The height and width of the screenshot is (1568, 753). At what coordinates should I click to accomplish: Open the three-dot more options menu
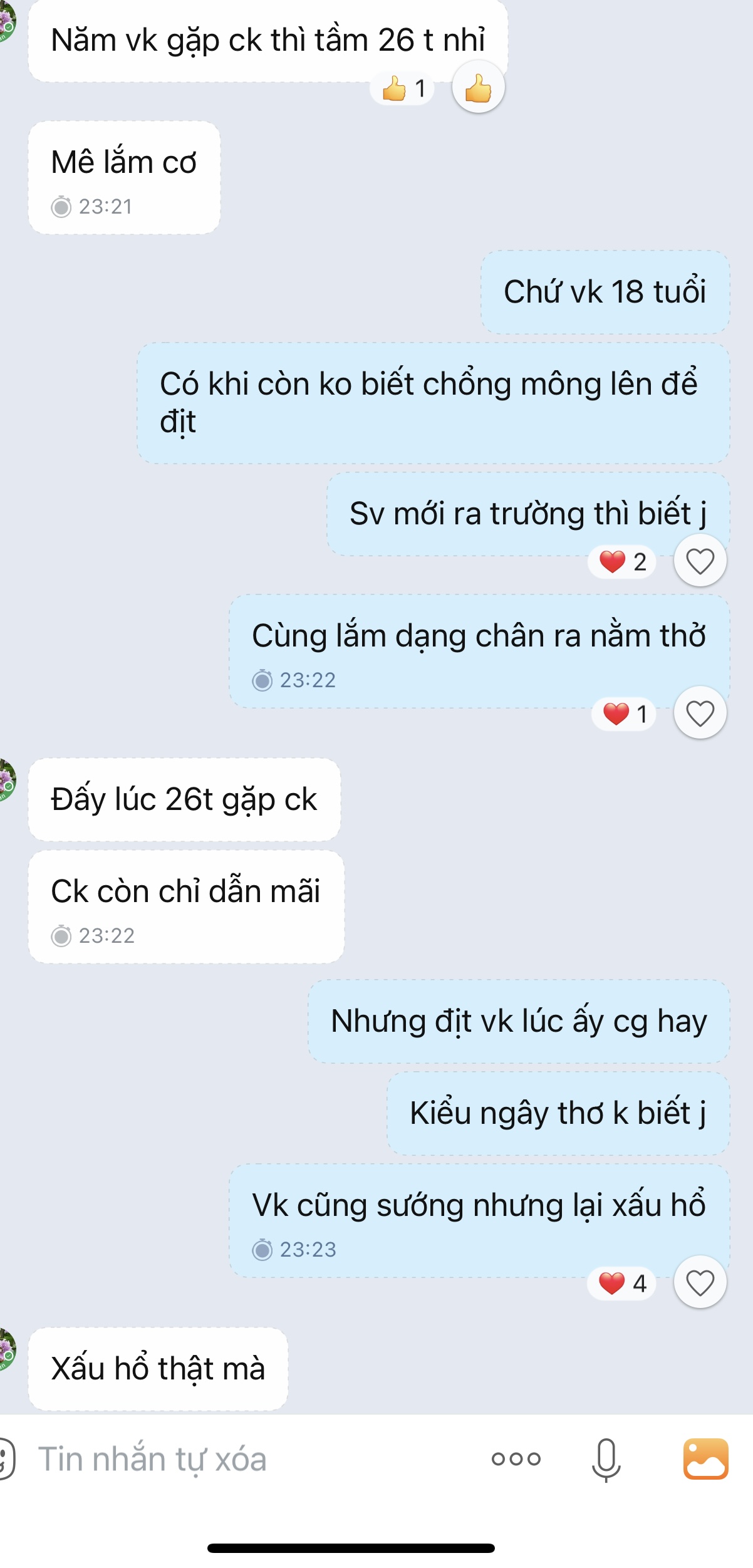[x=516, y=1459]
